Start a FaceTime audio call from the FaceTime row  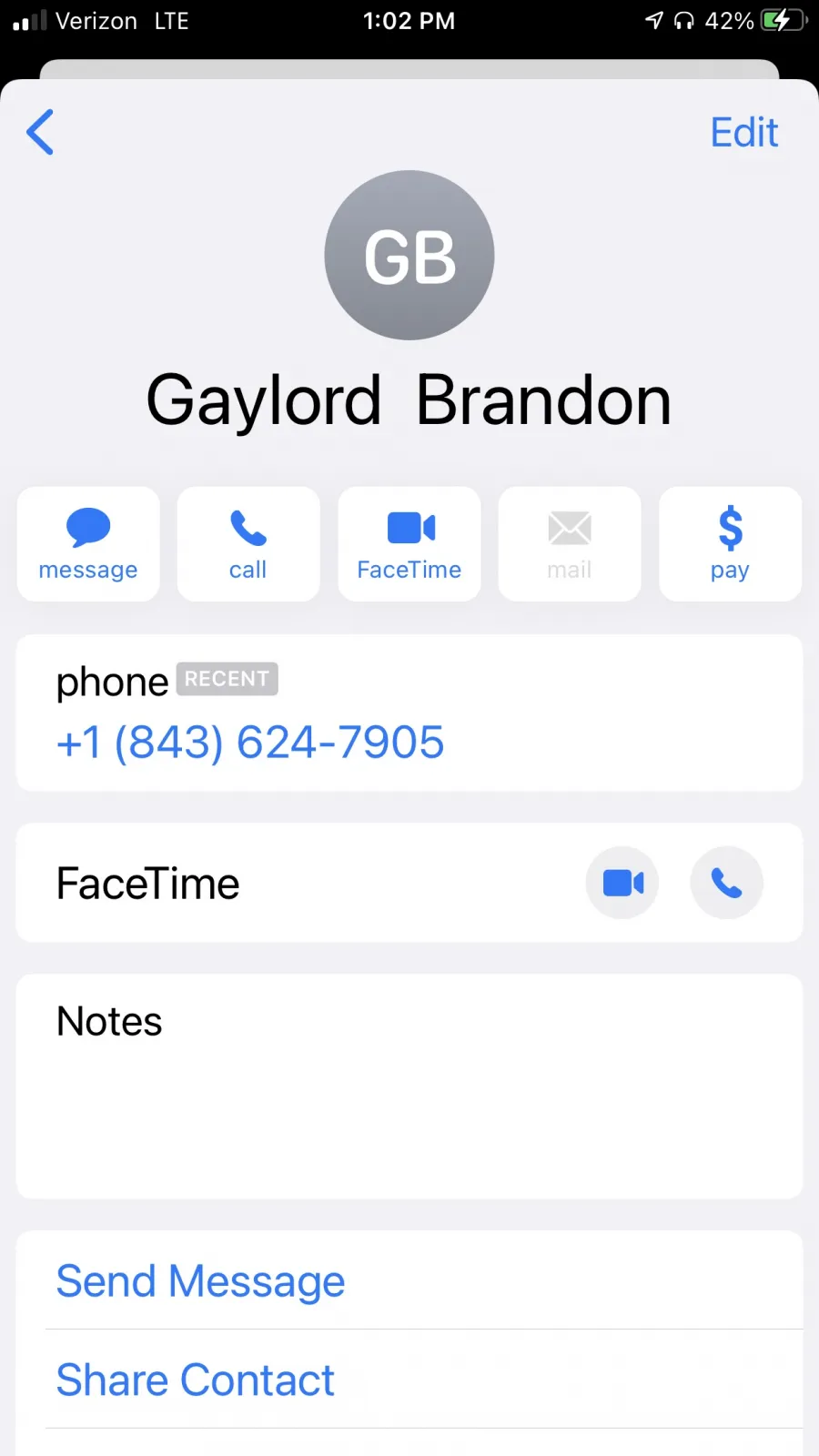(x=726, y=883)
